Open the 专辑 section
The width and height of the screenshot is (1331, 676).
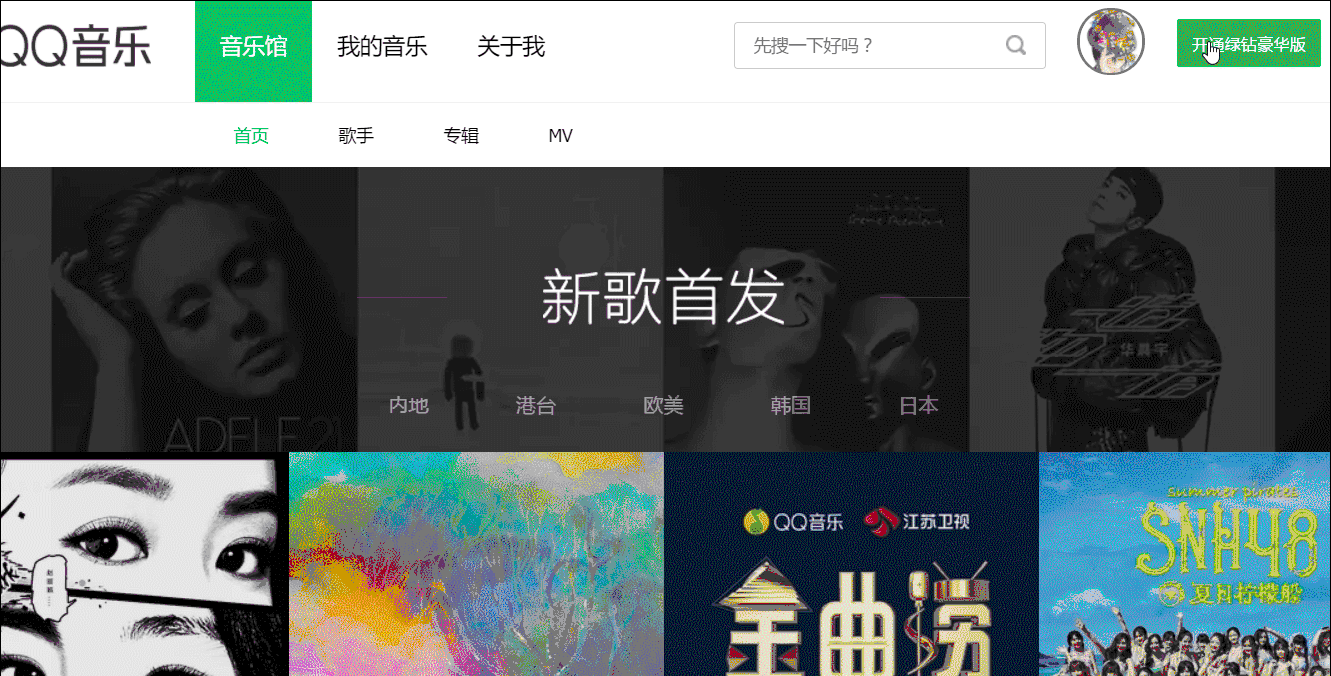pyautogui.click(x=461, y=136)
